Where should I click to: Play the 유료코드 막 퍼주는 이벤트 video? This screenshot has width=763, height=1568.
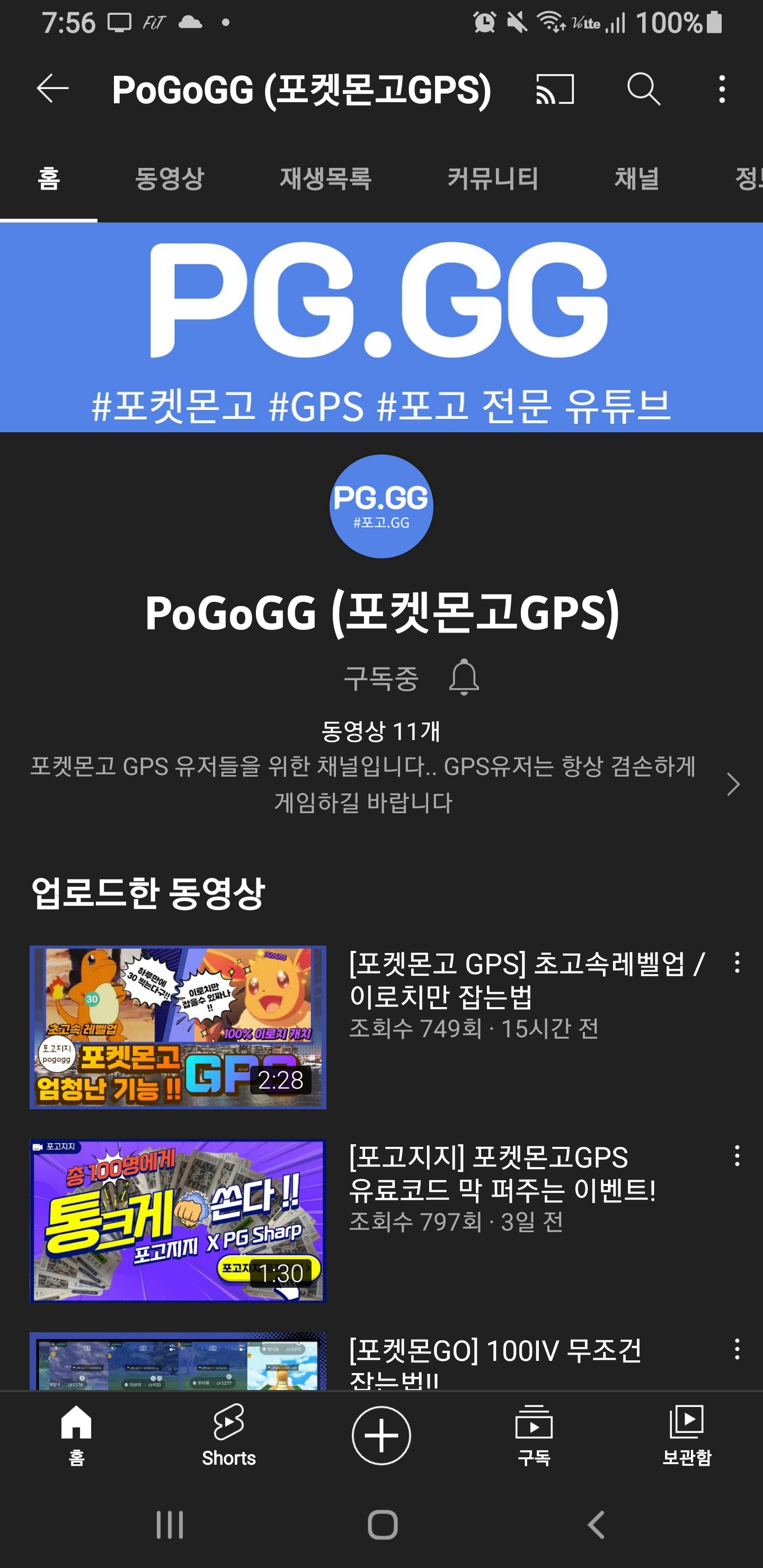(178, 1220)
